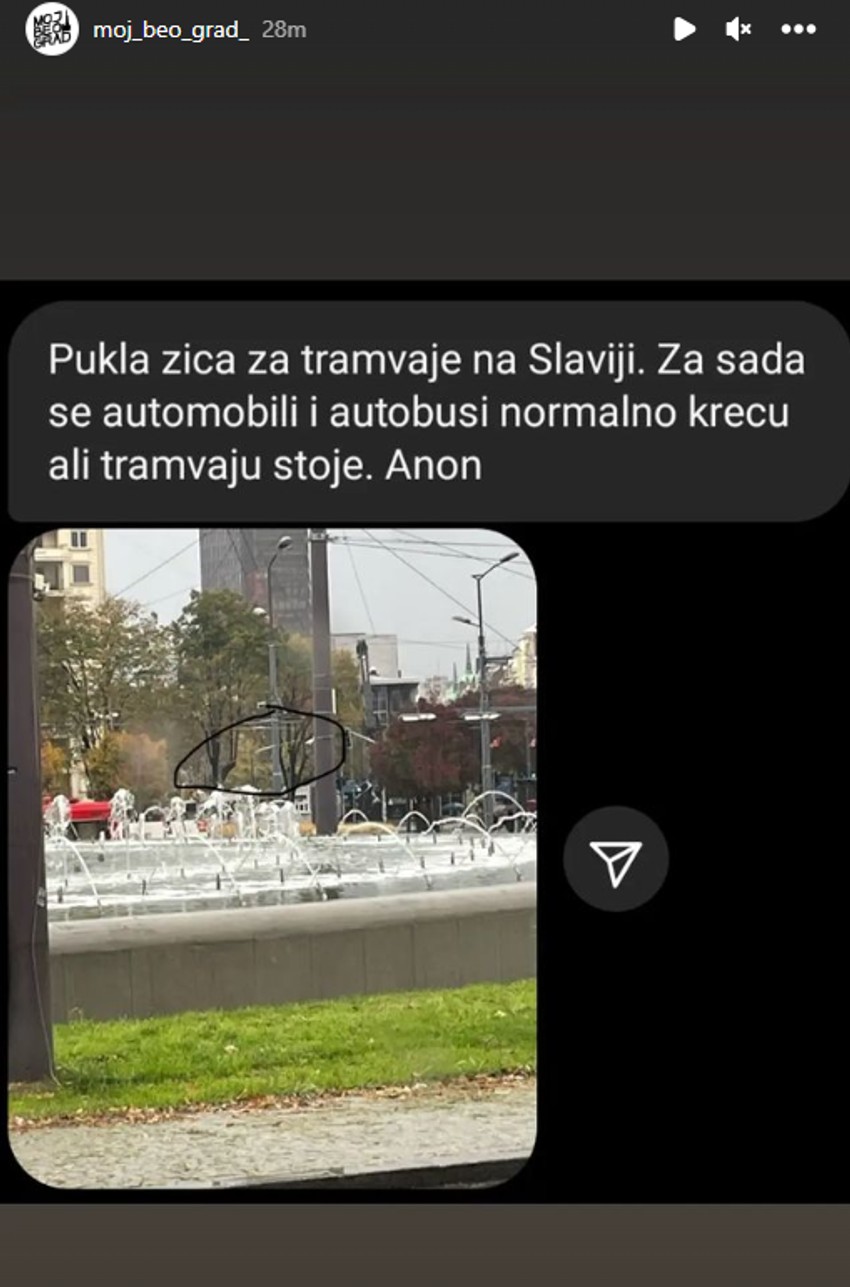Open the moj_beo_grad_ username link
The height and width of the screenshot is (1287, 850).
click(x=170, y=30)
